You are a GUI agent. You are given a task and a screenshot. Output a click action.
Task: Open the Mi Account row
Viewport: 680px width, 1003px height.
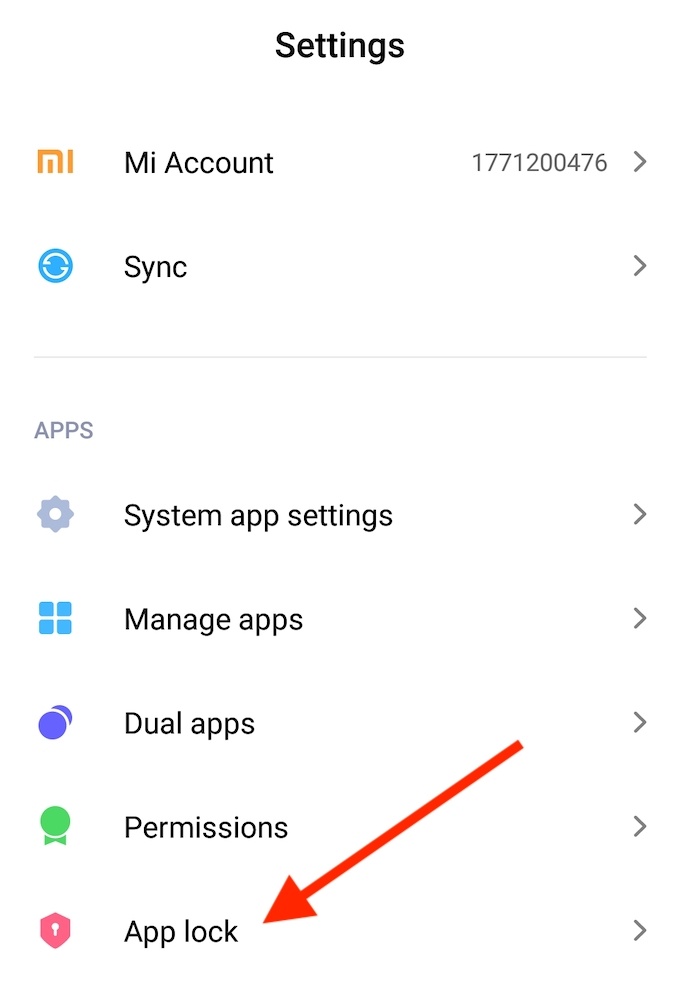point(198,163)
